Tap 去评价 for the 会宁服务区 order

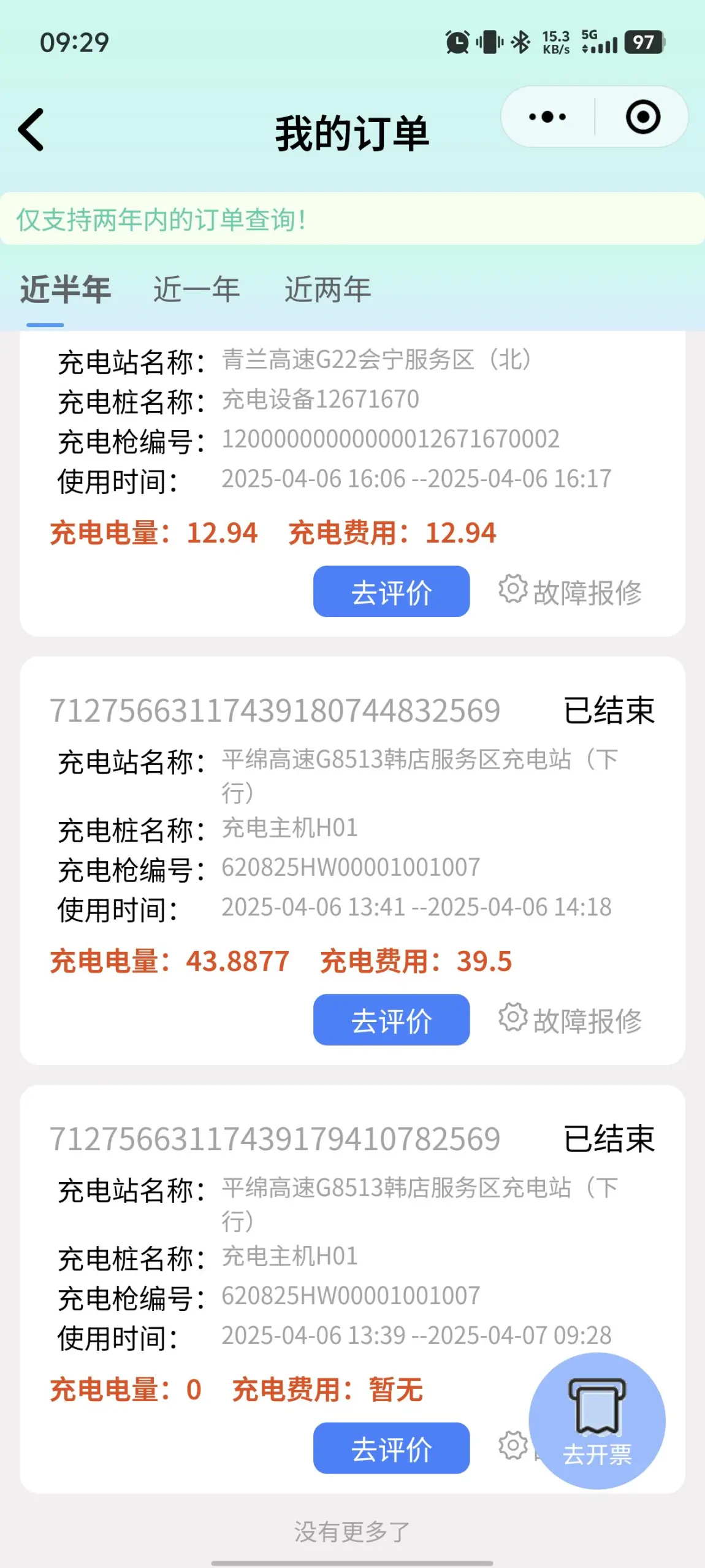(391, 592)
